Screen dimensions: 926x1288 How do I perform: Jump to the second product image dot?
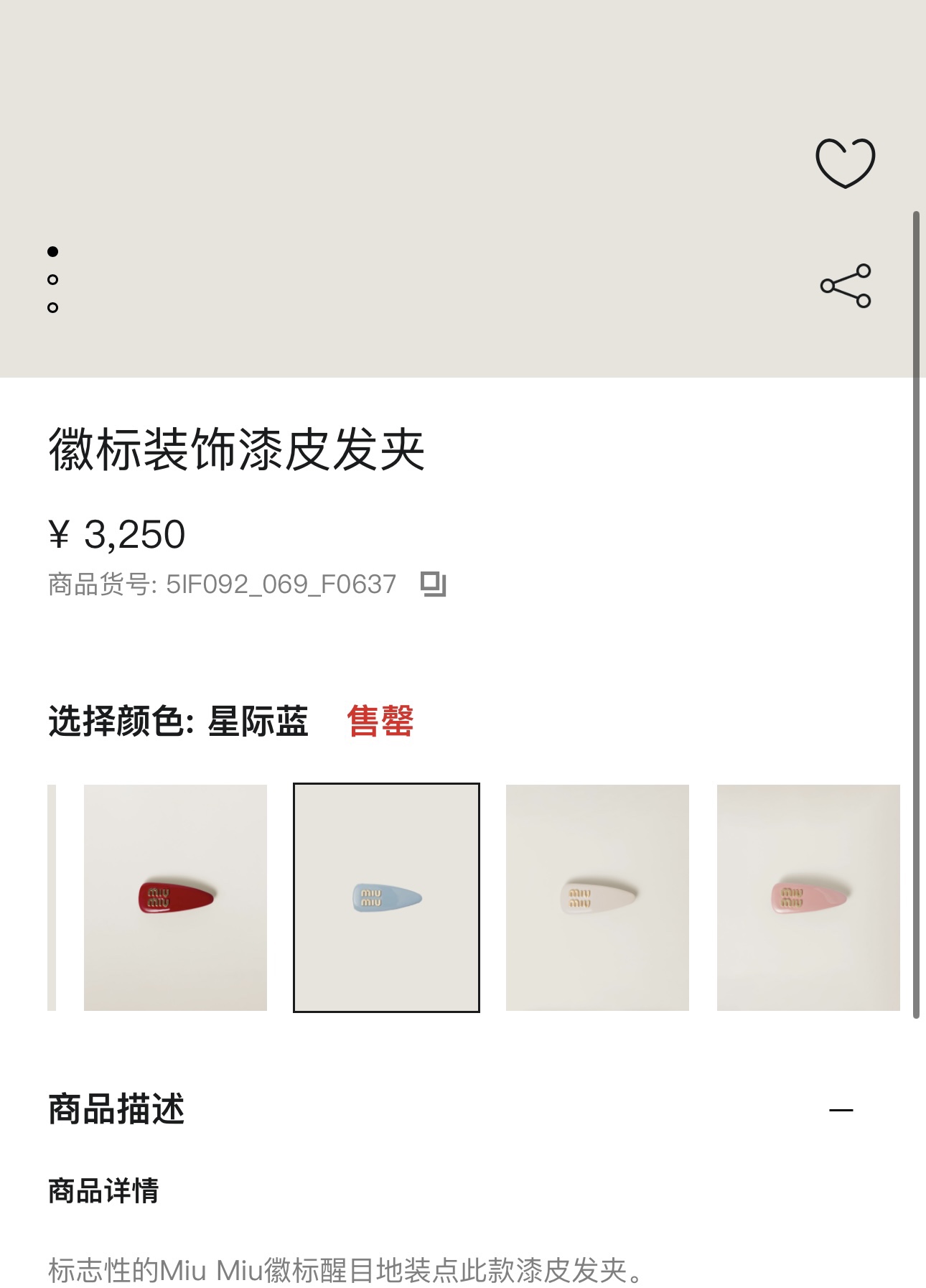pos(52,279)
